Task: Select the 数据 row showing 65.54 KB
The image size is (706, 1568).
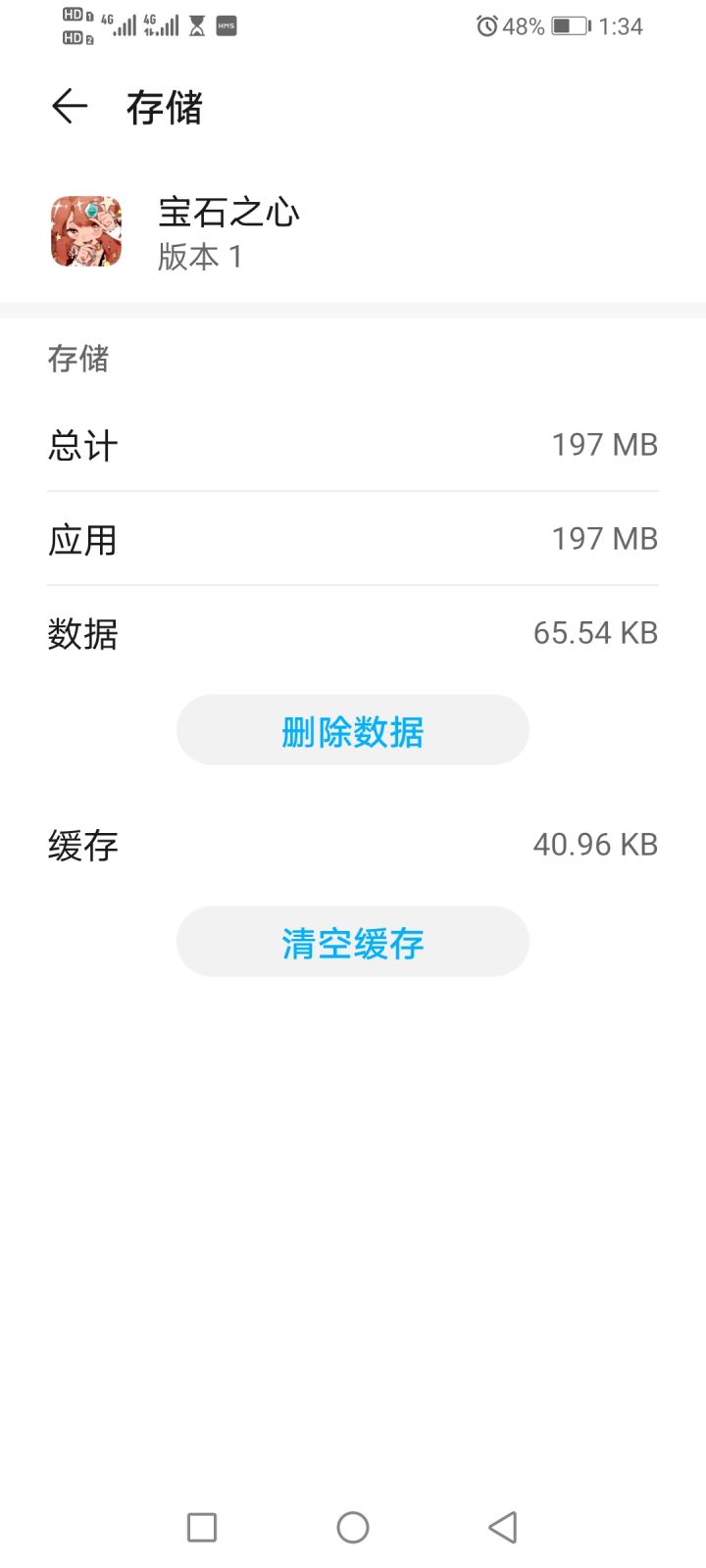Action: coord(353,634)
